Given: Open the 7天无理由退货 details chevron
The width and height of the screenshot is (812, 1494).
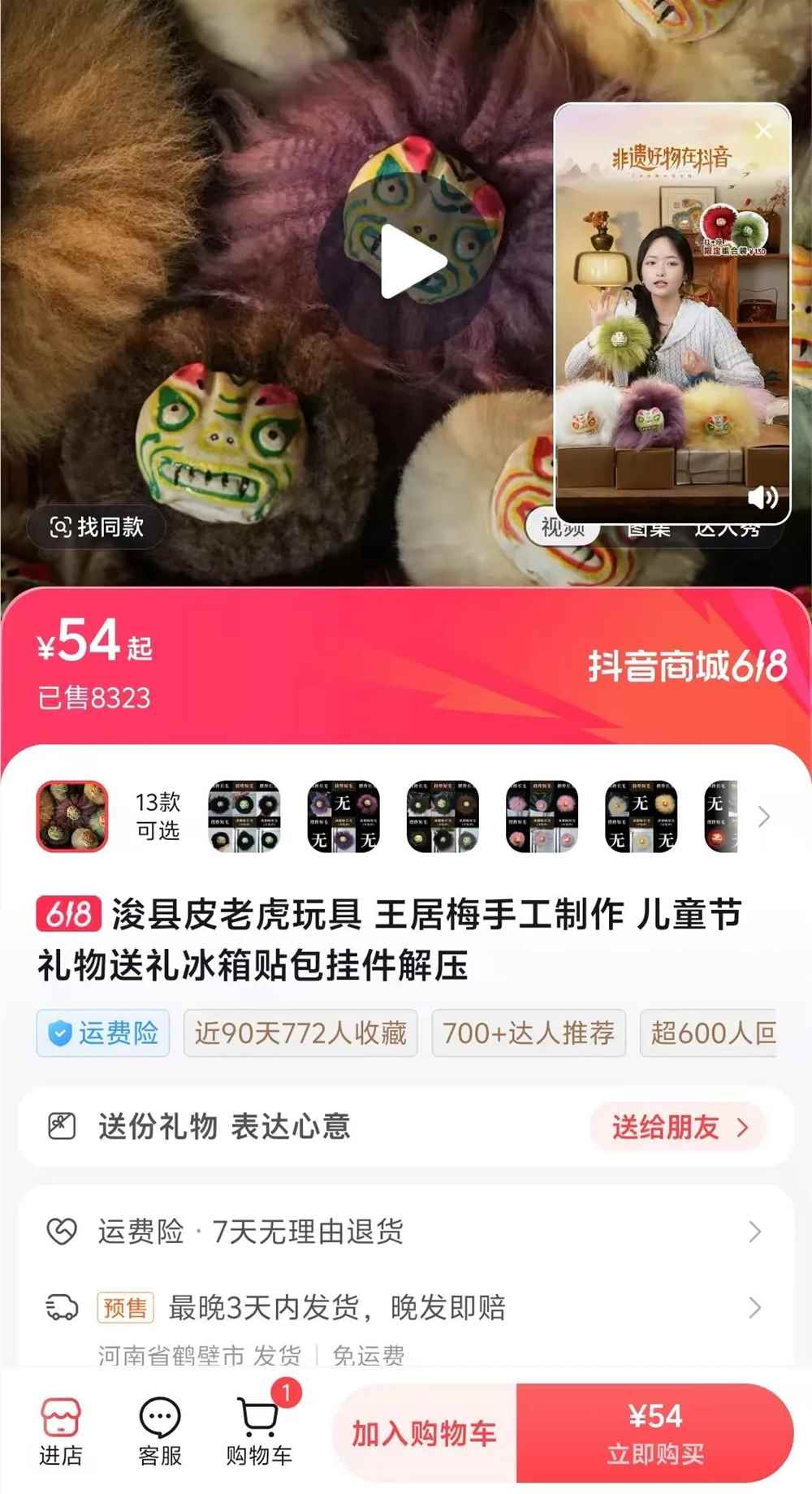Looking at the screenshot, I should pyautogui.click(x=757, y=1232).
